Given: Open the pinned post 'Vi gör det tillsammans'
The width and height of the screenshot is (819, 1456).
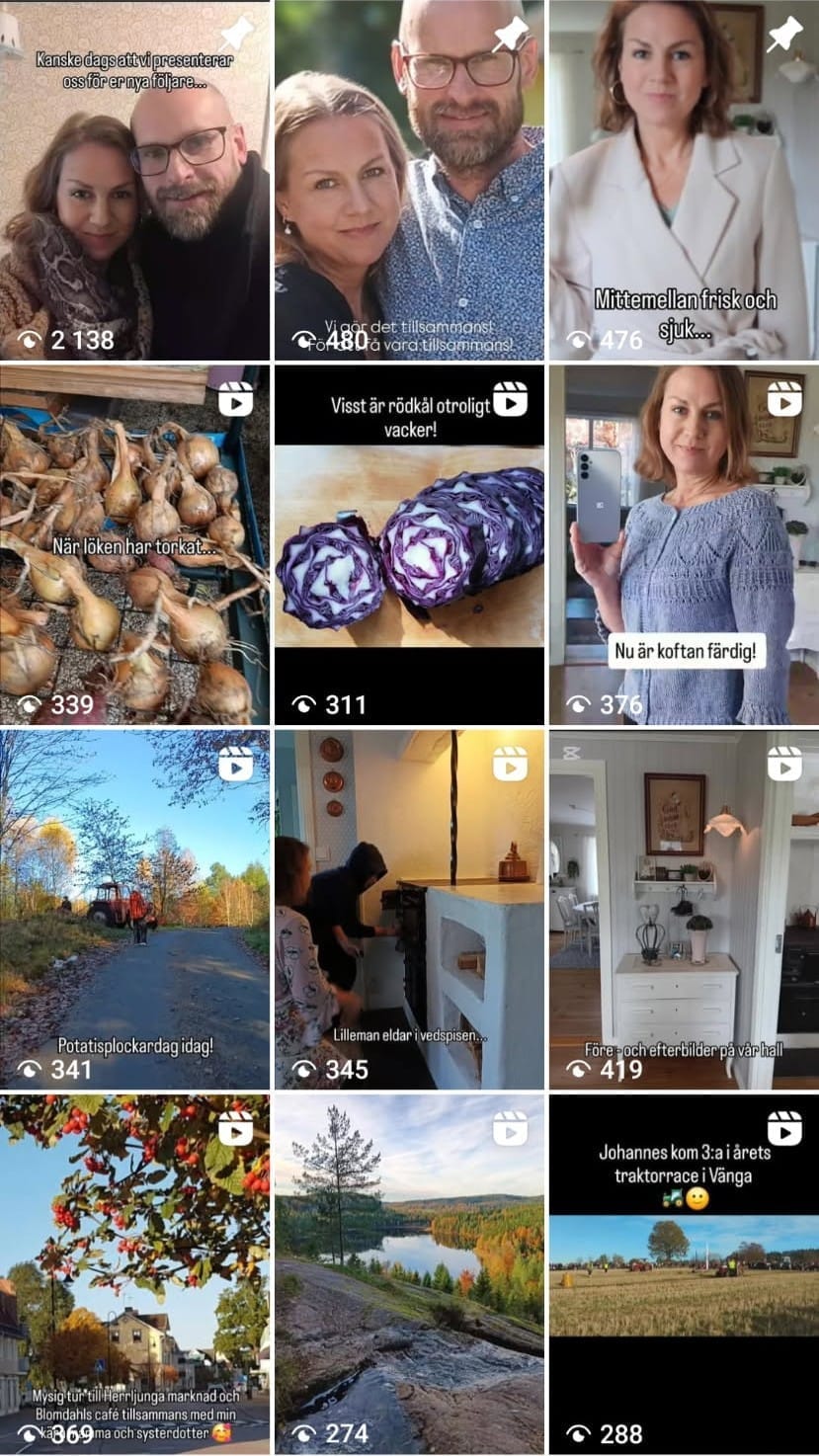Looking at the screenshot, I should point(409,180).
